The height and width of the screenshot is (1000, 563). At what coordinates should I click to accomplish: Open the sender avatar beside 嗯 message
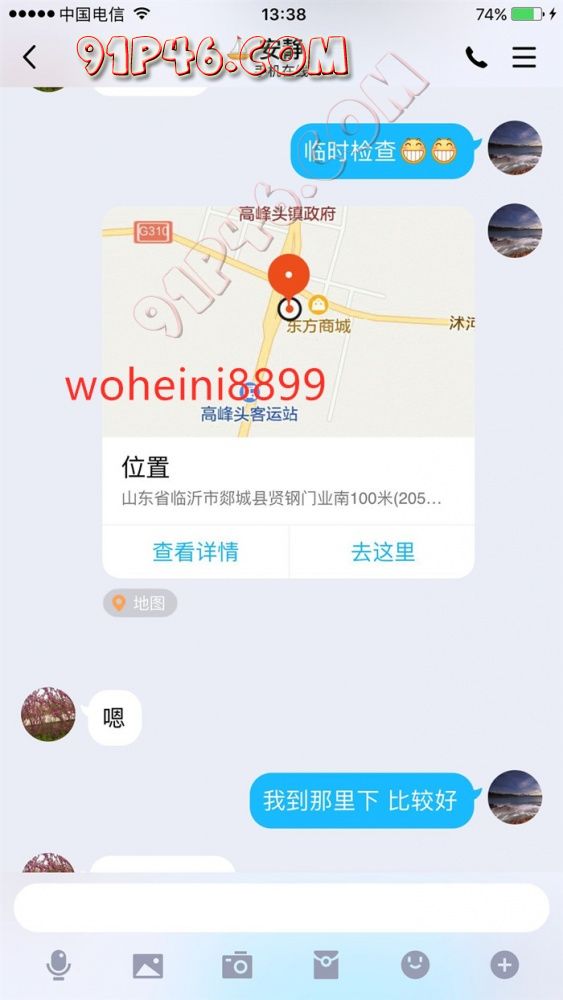(x=48, y=714)
